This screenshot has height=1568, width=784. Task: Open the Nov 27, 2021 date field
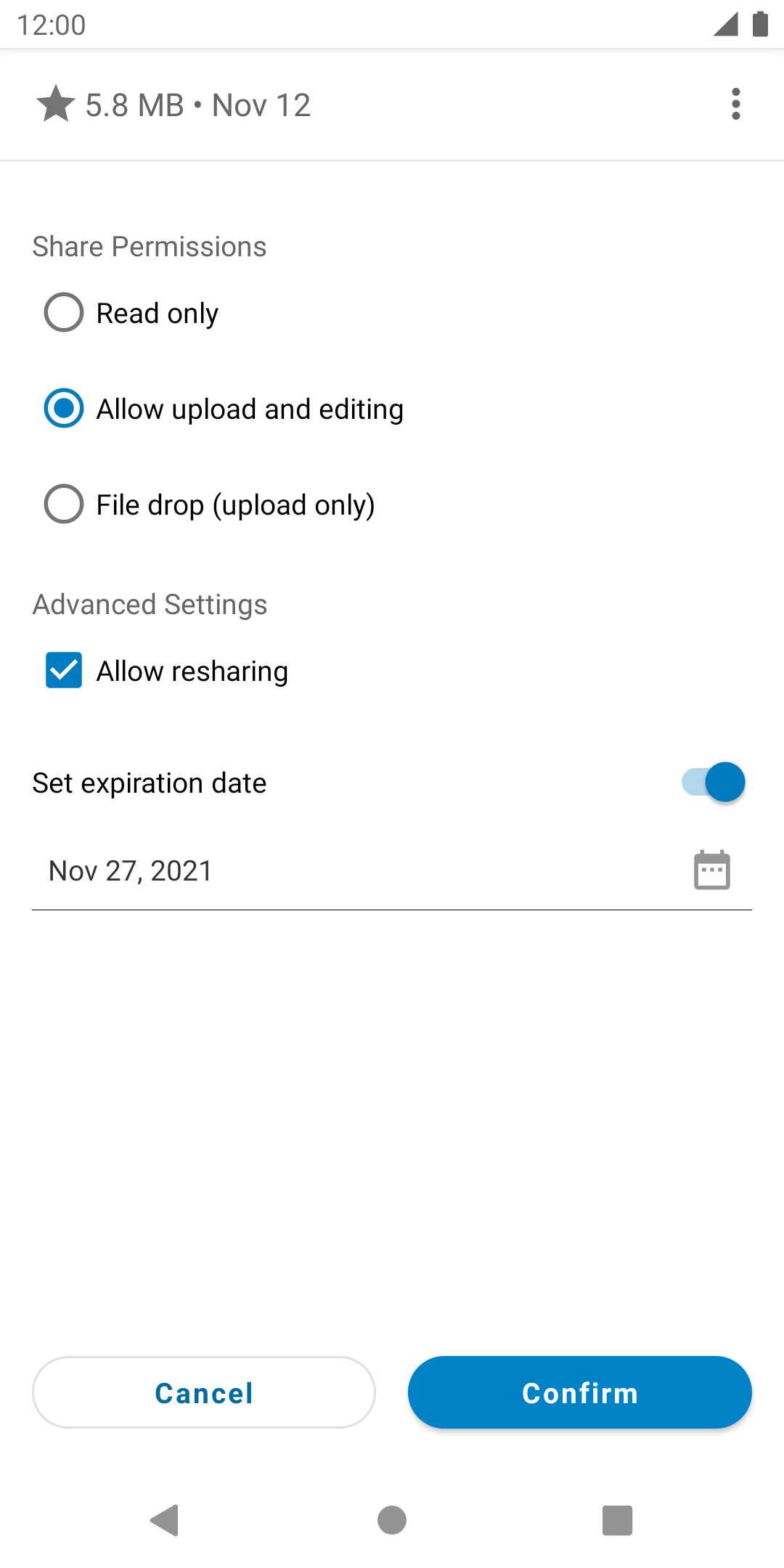(x=392, y=871)
